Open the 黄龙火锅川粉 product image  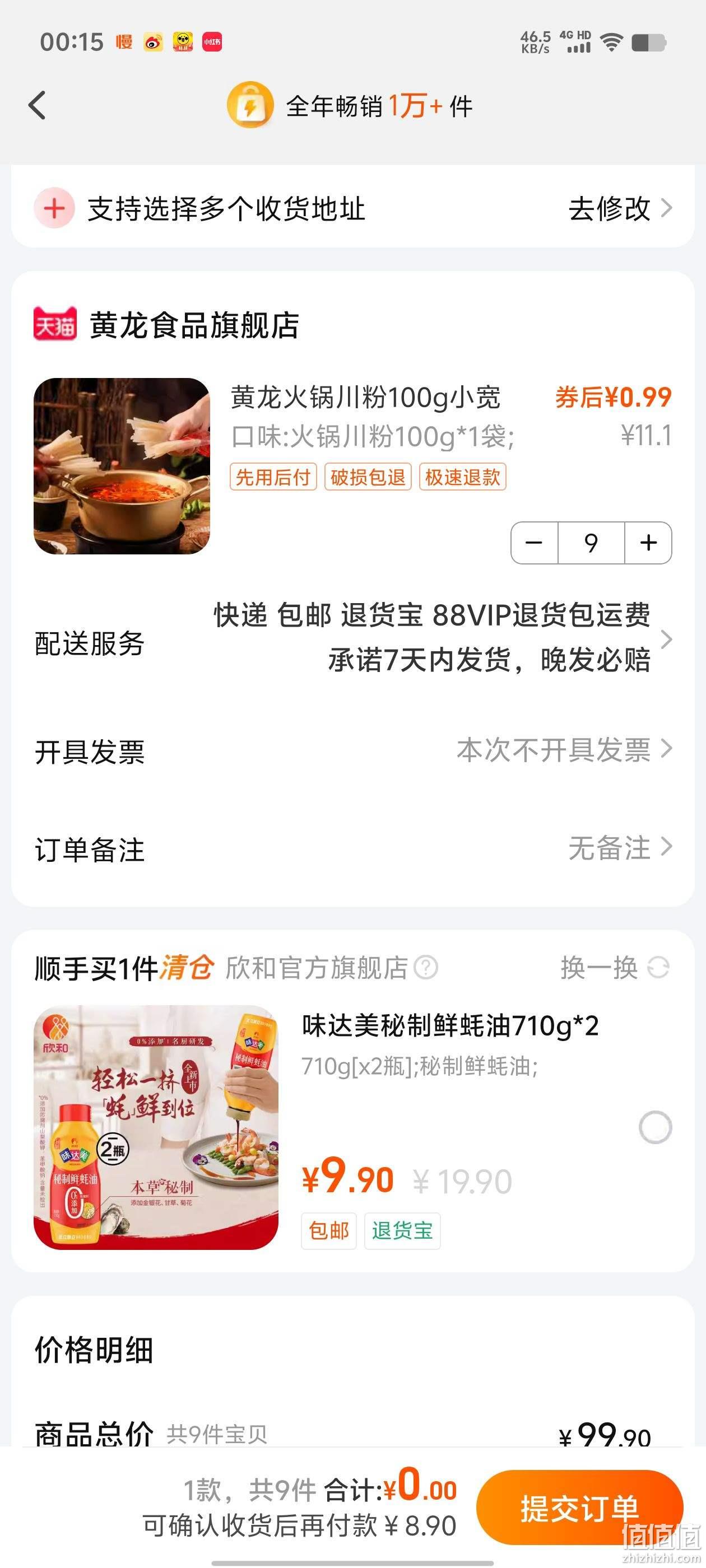tap(122, 466)
